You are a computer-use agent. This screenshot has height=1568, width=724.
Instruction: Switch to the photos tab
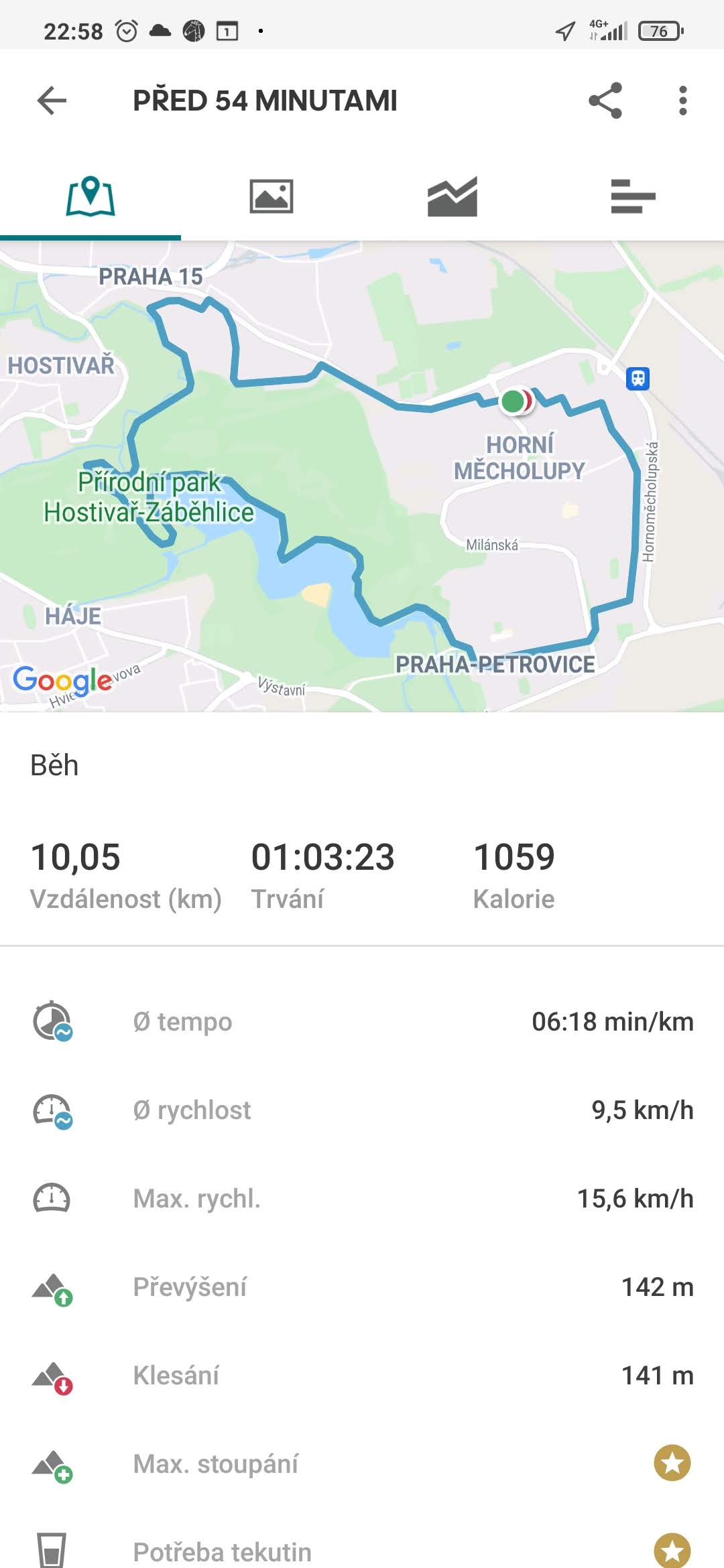coord(271,196)
